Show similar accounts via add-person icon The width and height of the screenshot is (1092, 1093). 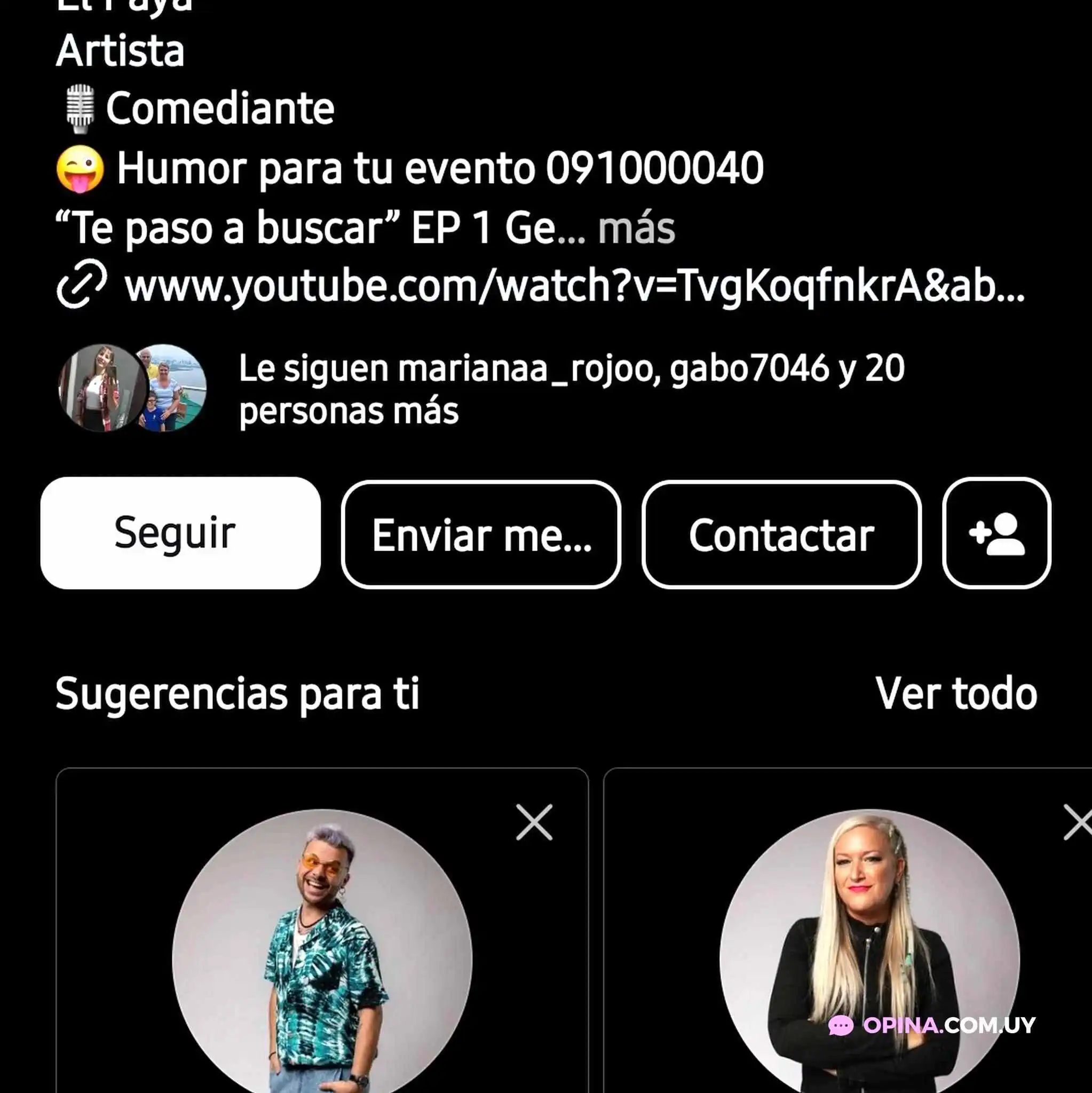pyautogui.click(x=996, y=533)
